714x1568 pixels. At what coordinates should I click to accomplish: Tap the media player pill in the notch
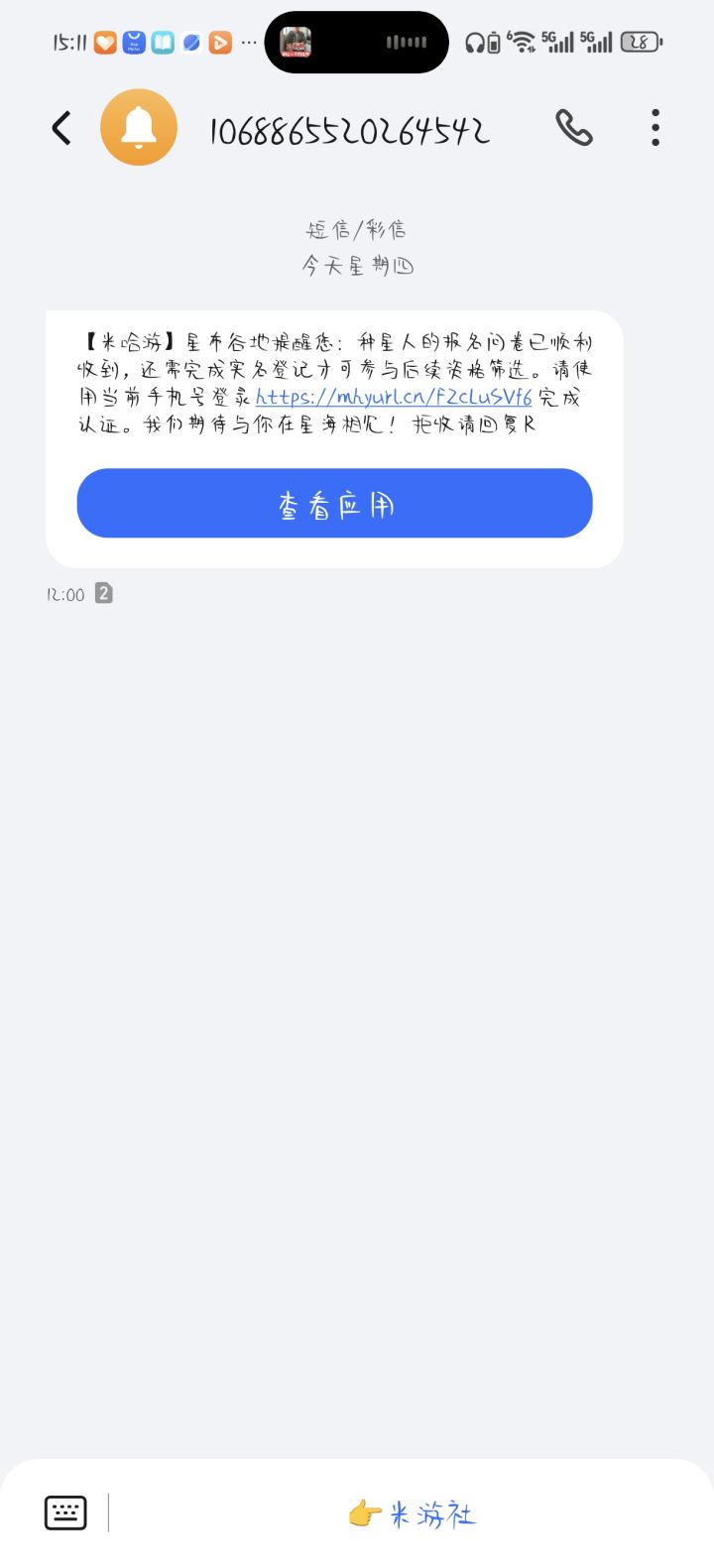tap(357, 42)
